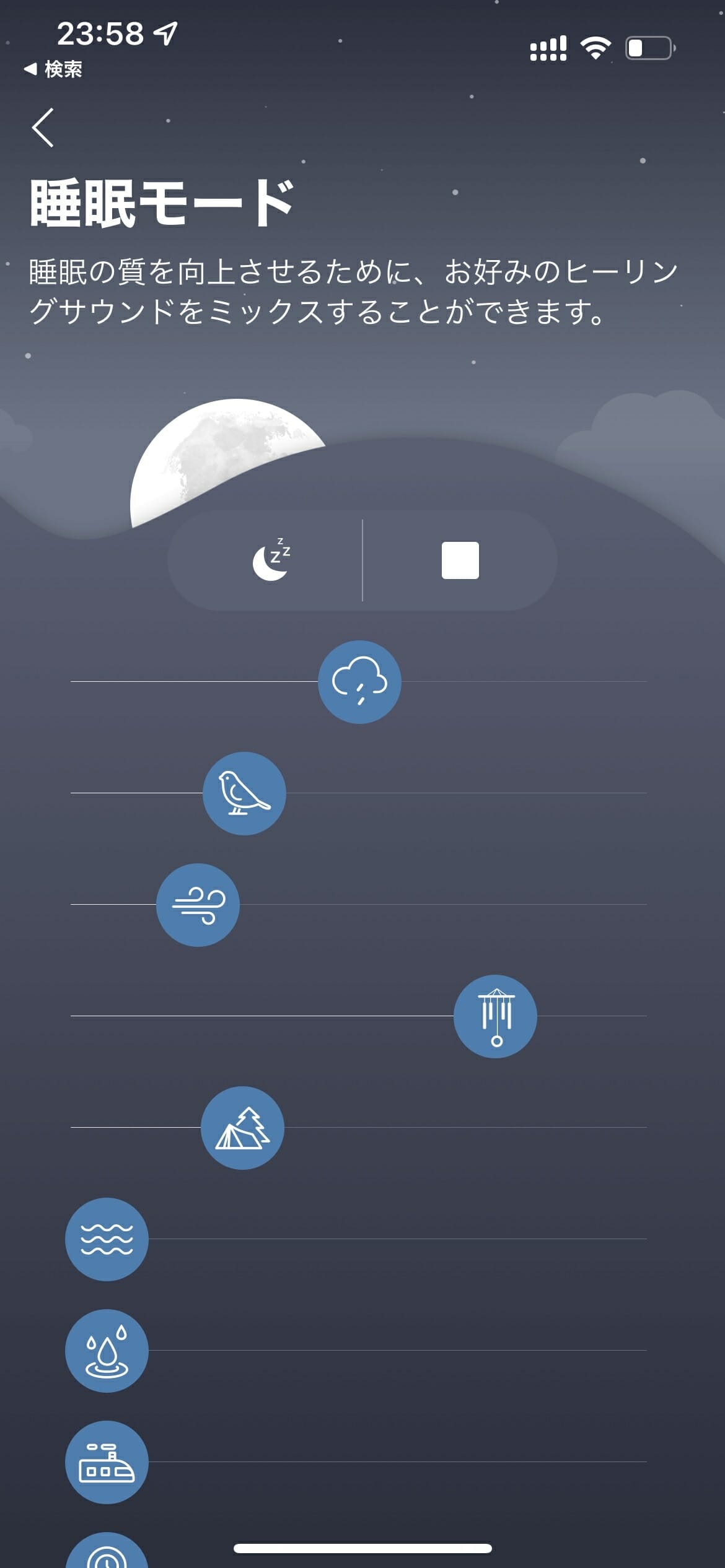Screen dimensions: 725x1568
Task: Select the wind sound slider knob
Action: 198,905
